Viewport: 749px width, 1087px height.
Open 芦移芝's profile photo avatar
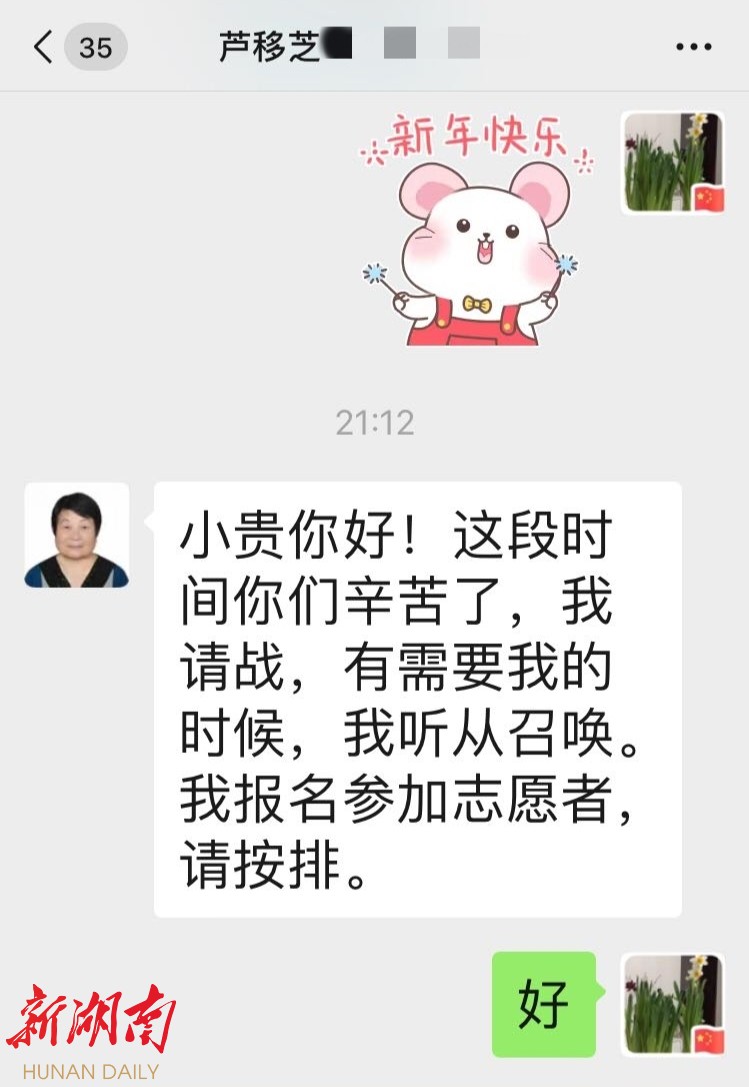(77, 536)
